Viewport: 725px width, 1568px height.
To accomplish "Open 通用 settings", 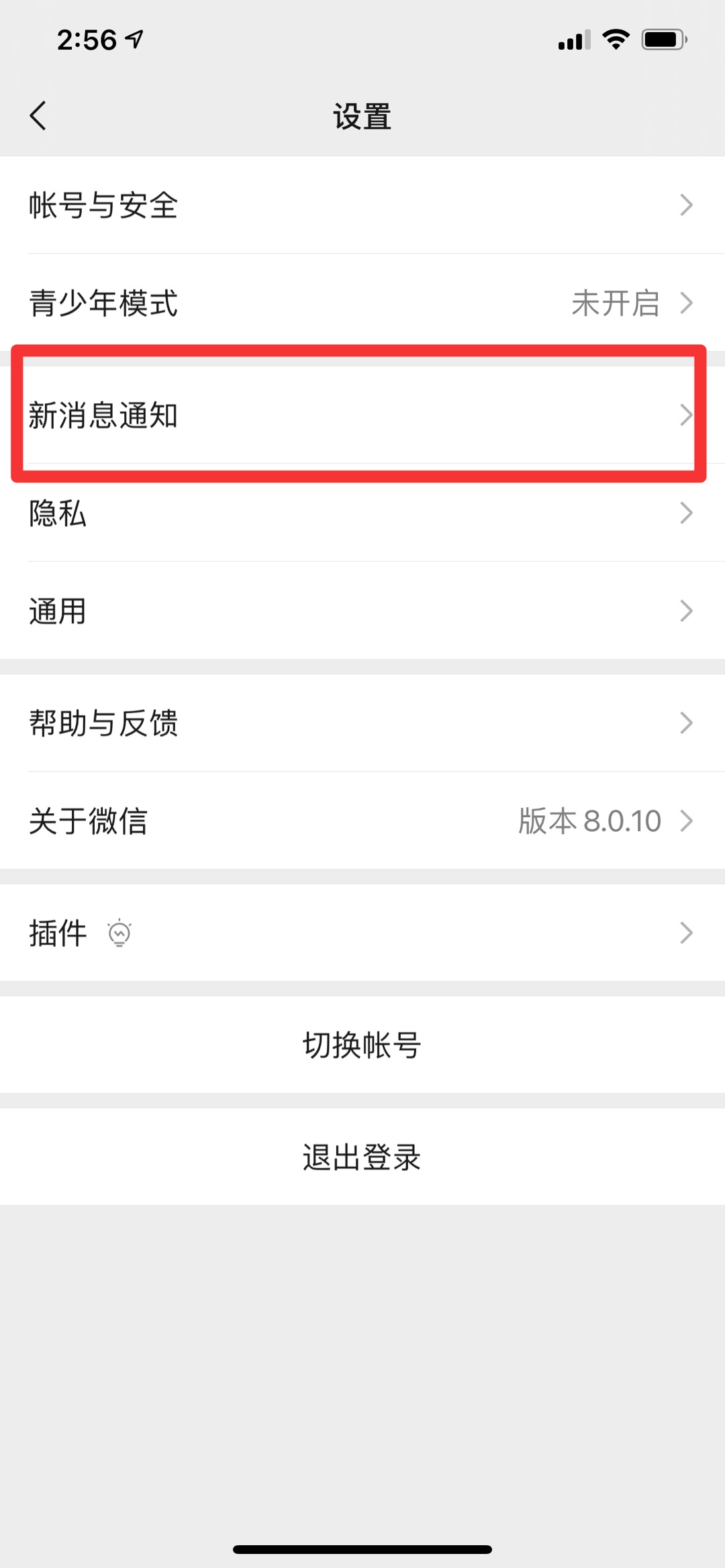I will point(362,611).
